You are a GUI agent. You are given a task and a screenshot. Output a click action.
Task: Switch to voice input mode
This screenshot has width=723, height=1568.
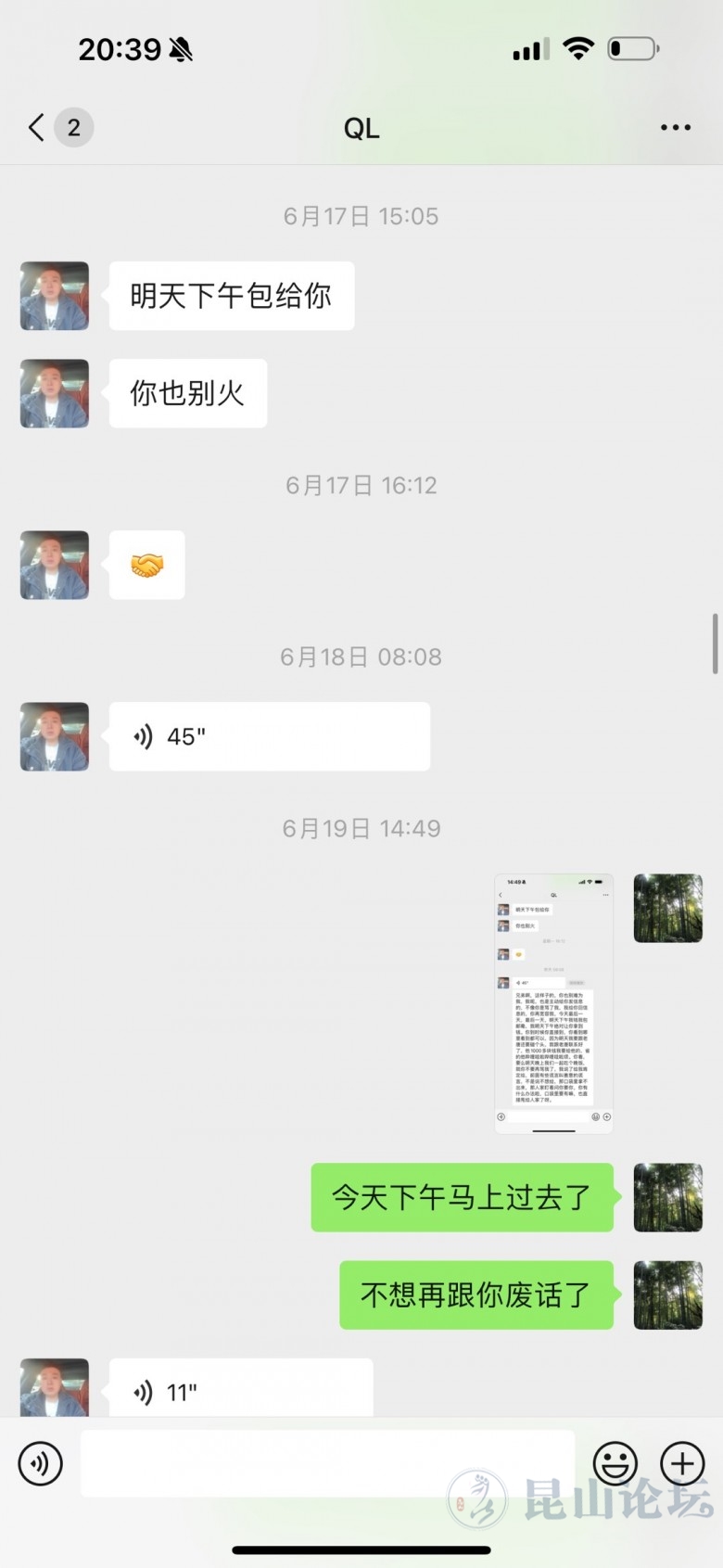[41, 1463]
